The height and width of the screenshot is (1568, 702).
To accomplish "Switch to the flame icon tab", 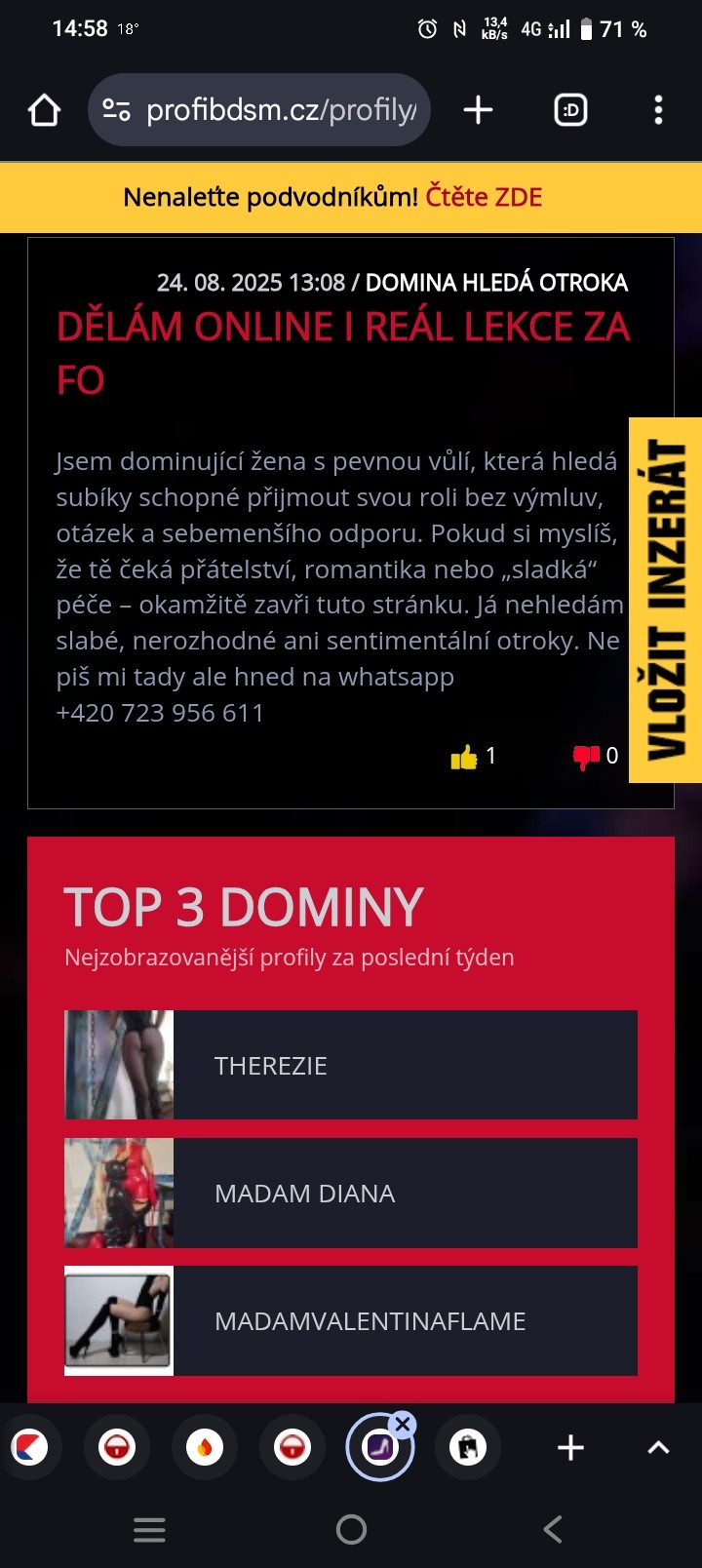I will [205, 1448].
